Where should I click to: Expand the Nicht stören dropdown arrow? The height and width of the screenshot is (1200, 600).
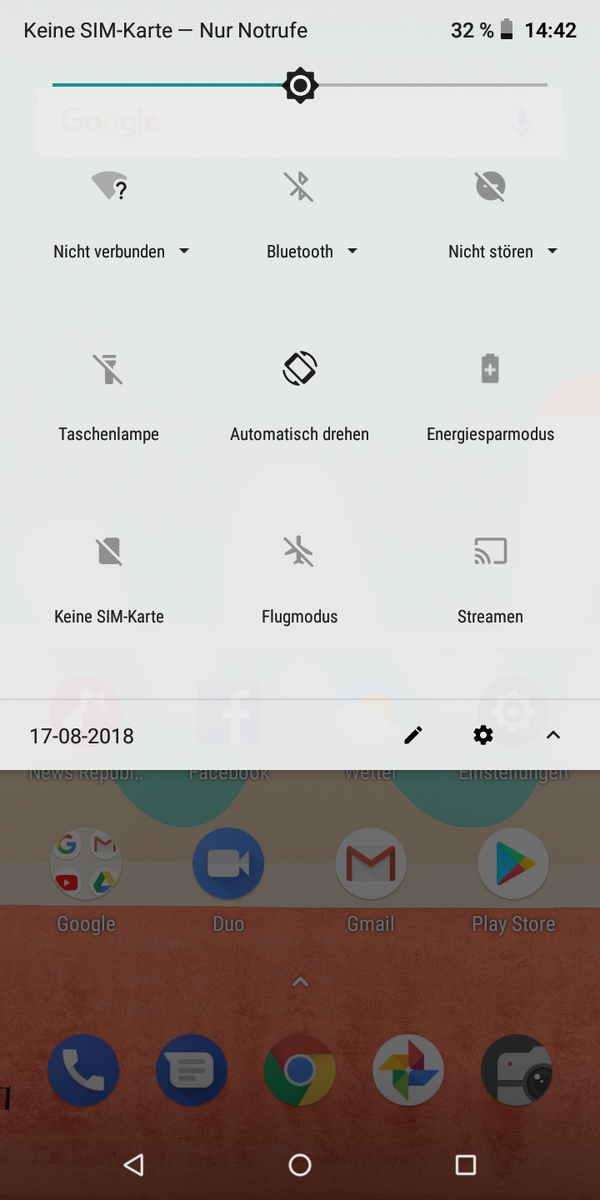552,252
